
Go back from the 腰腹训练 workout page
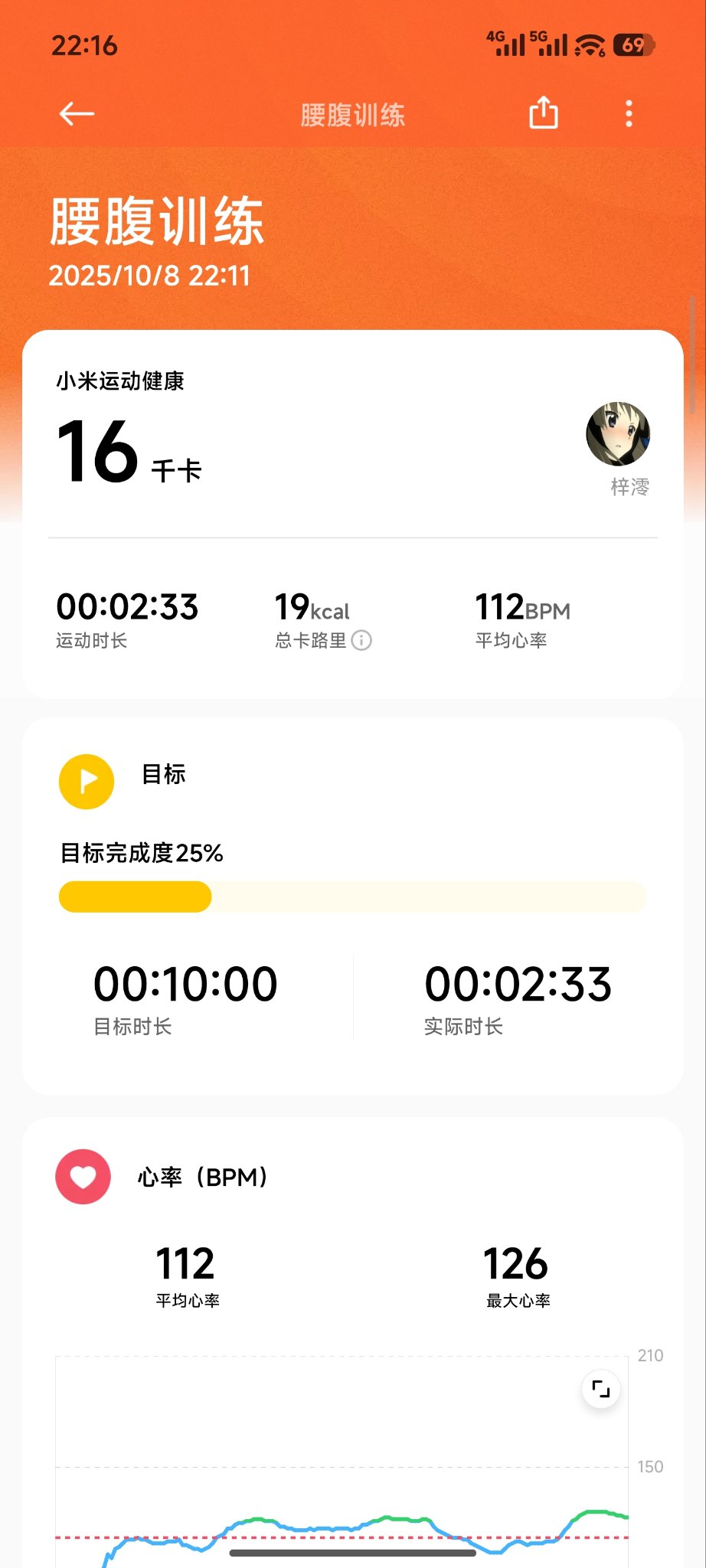pos(77,114)
